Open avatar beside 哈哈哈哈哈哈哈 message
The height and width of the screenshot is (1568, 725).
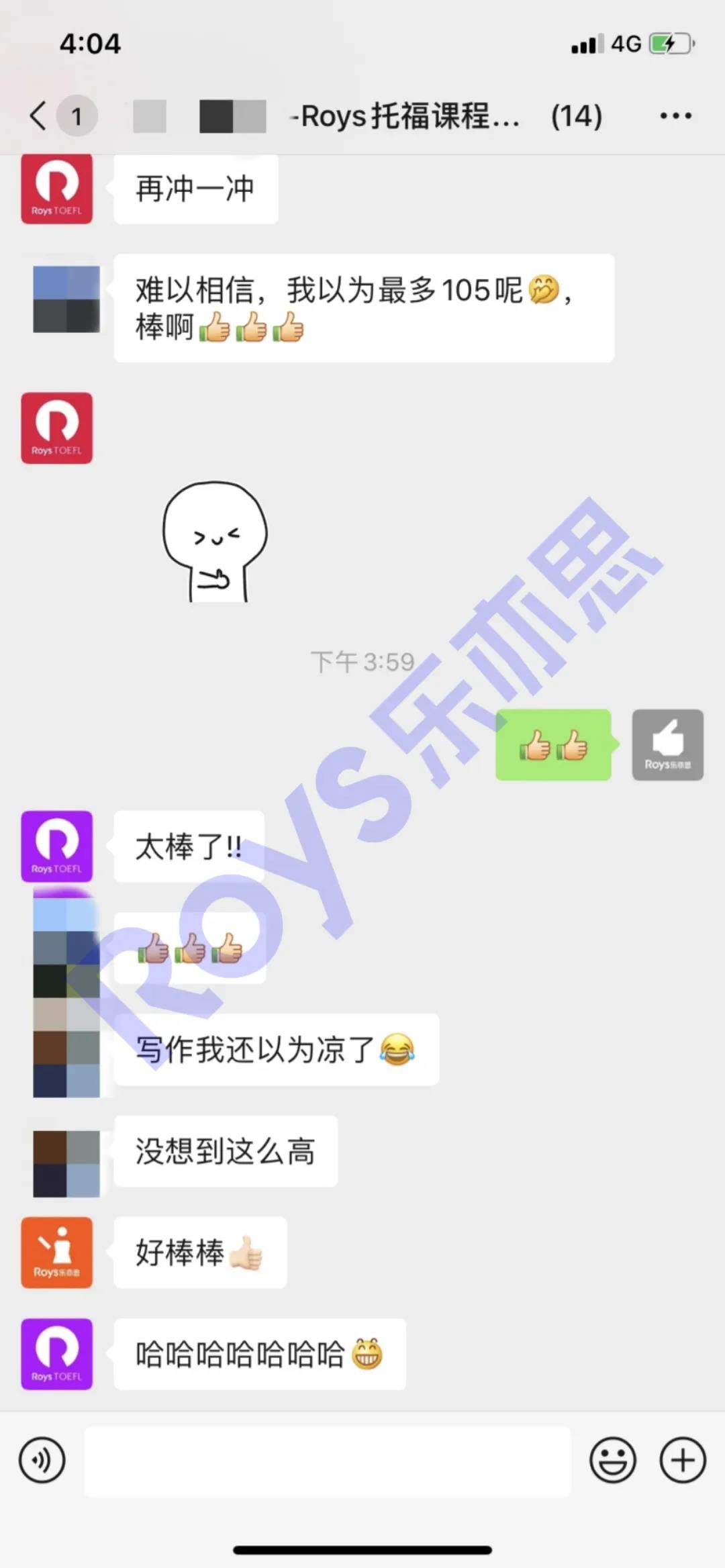tap(57, 1354)
